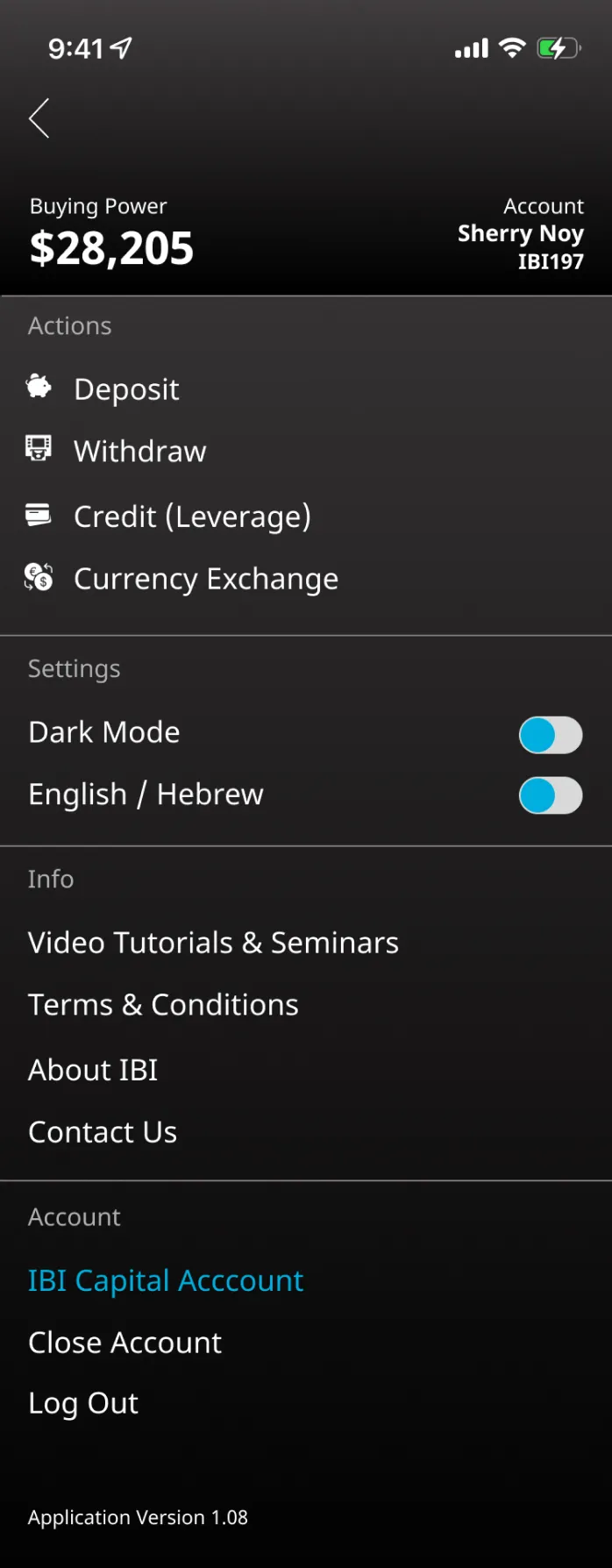This screenshot has width=612, height=1568.
Task: Open Video Tutorials & Seminars
Action: click(x=213, y=943)
